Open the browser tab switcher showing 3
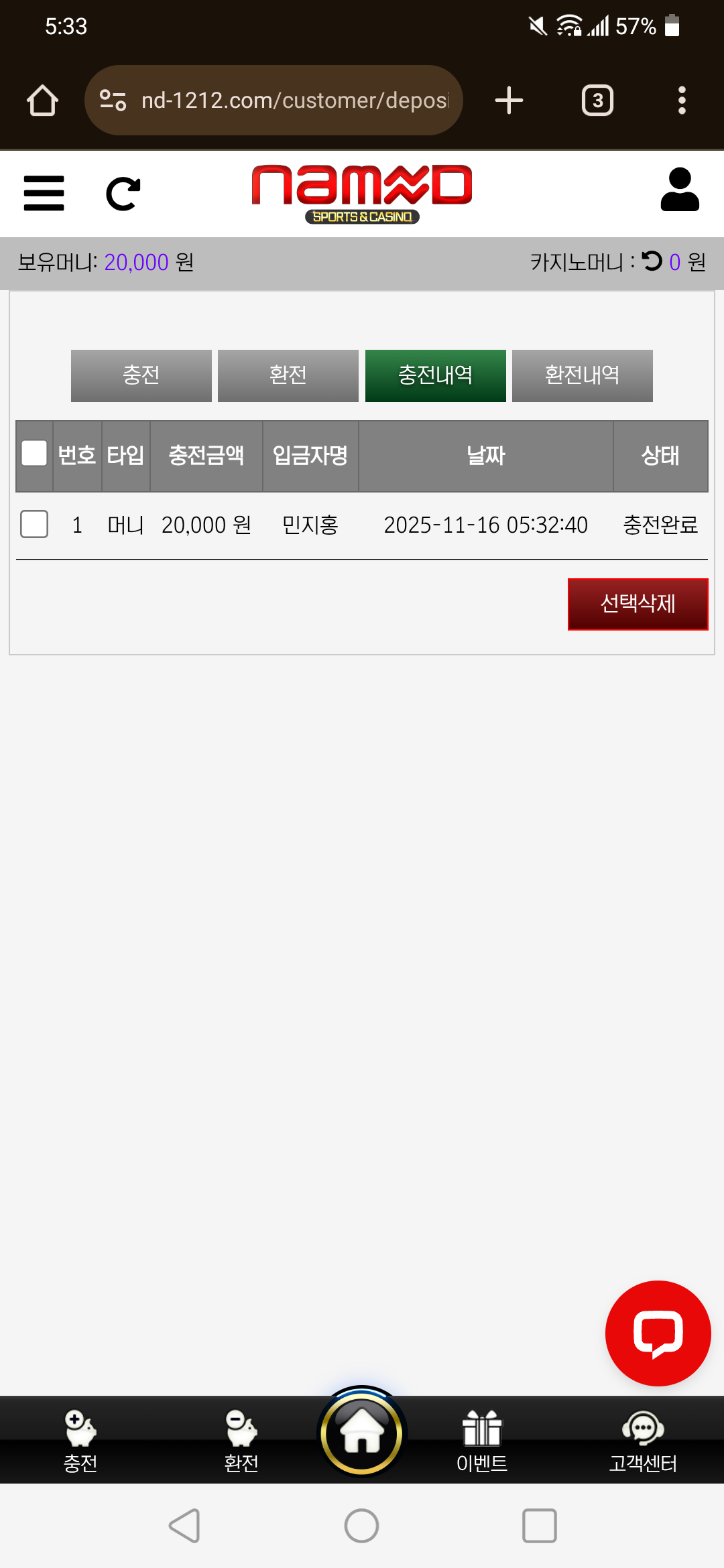The height and width of the screenshot is (1568, 724). point(597,101)
